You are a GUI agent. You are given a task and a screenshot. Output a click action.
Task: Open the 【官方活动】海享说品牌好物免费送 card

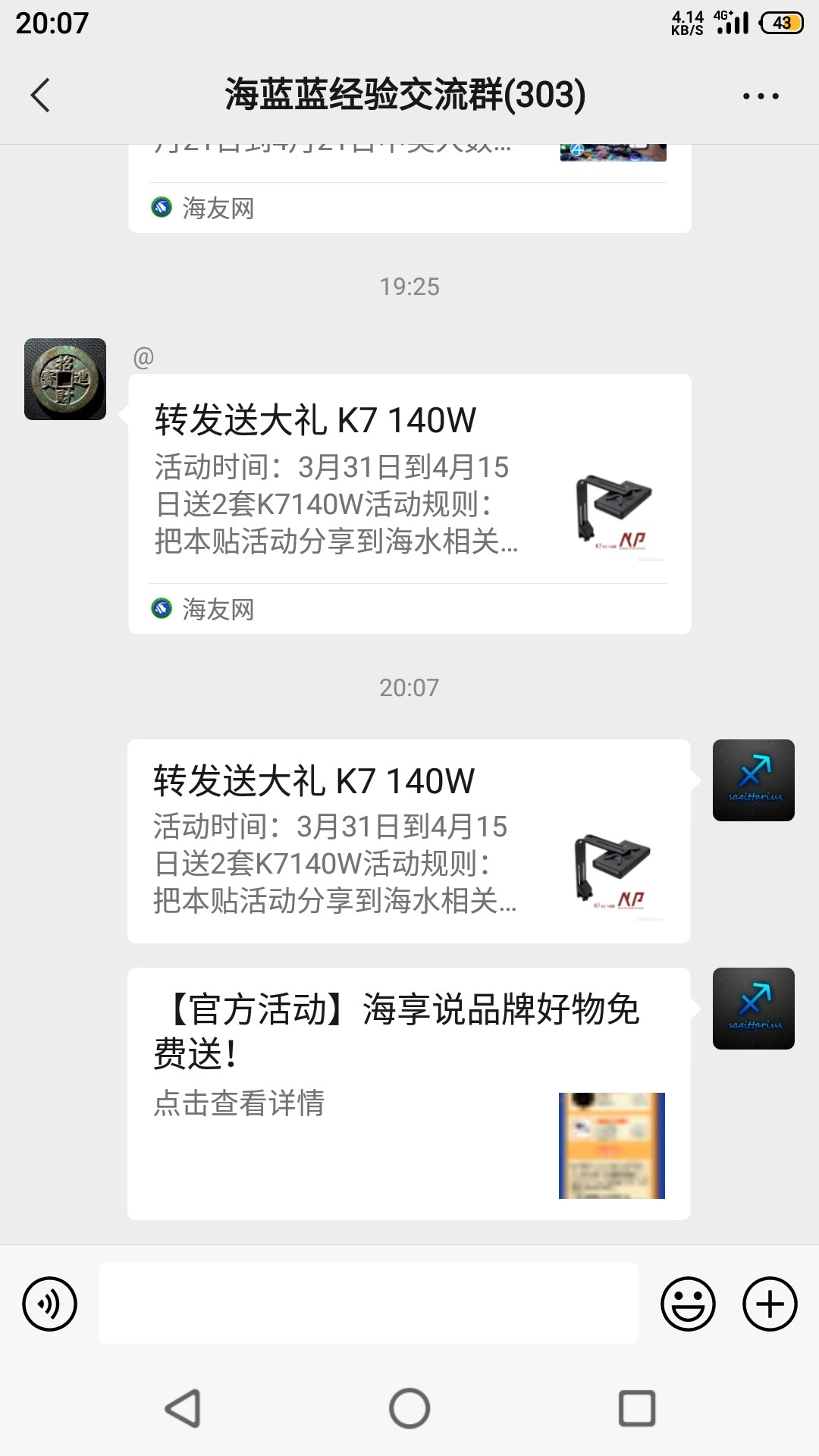(408, 1092)
